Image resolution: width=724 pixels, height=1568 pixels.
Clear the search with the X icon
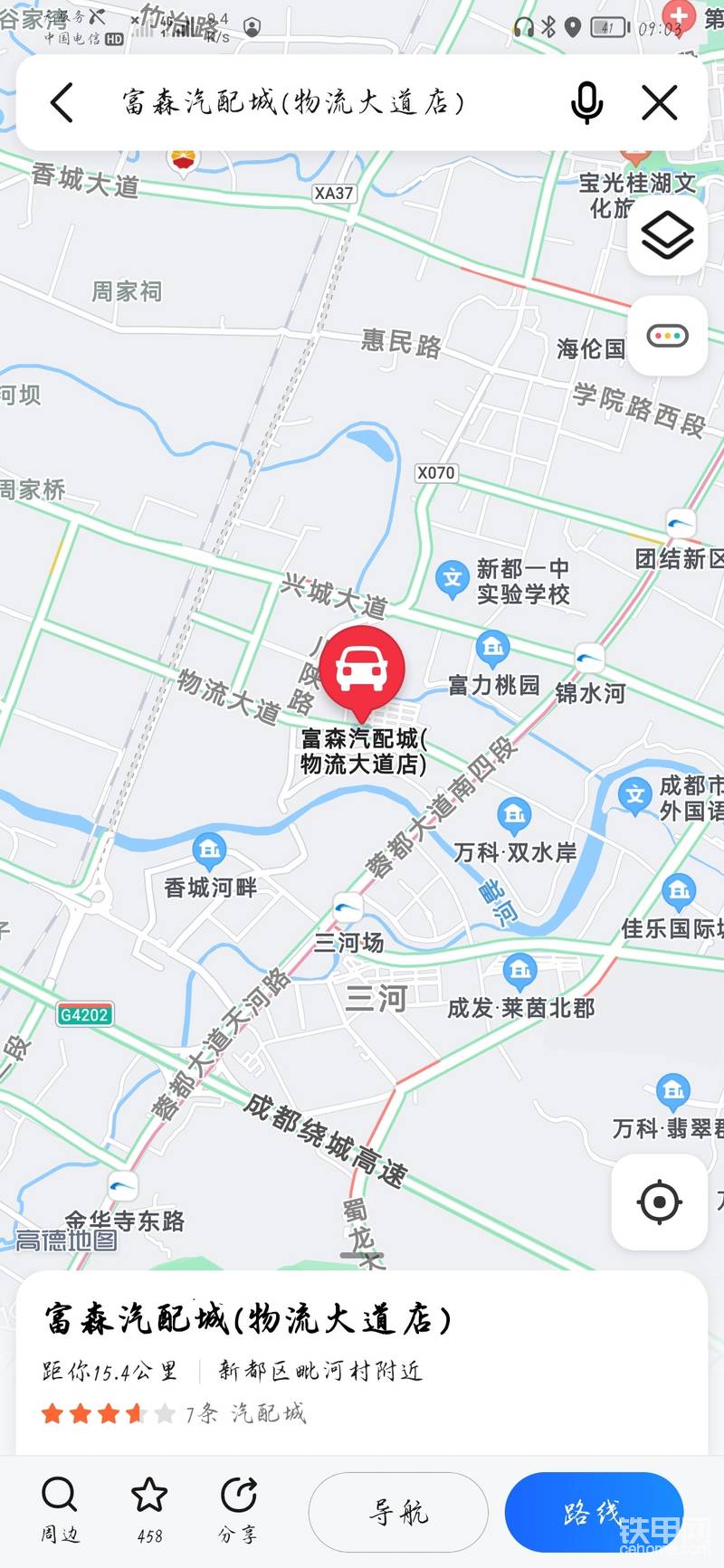(660, 102)
